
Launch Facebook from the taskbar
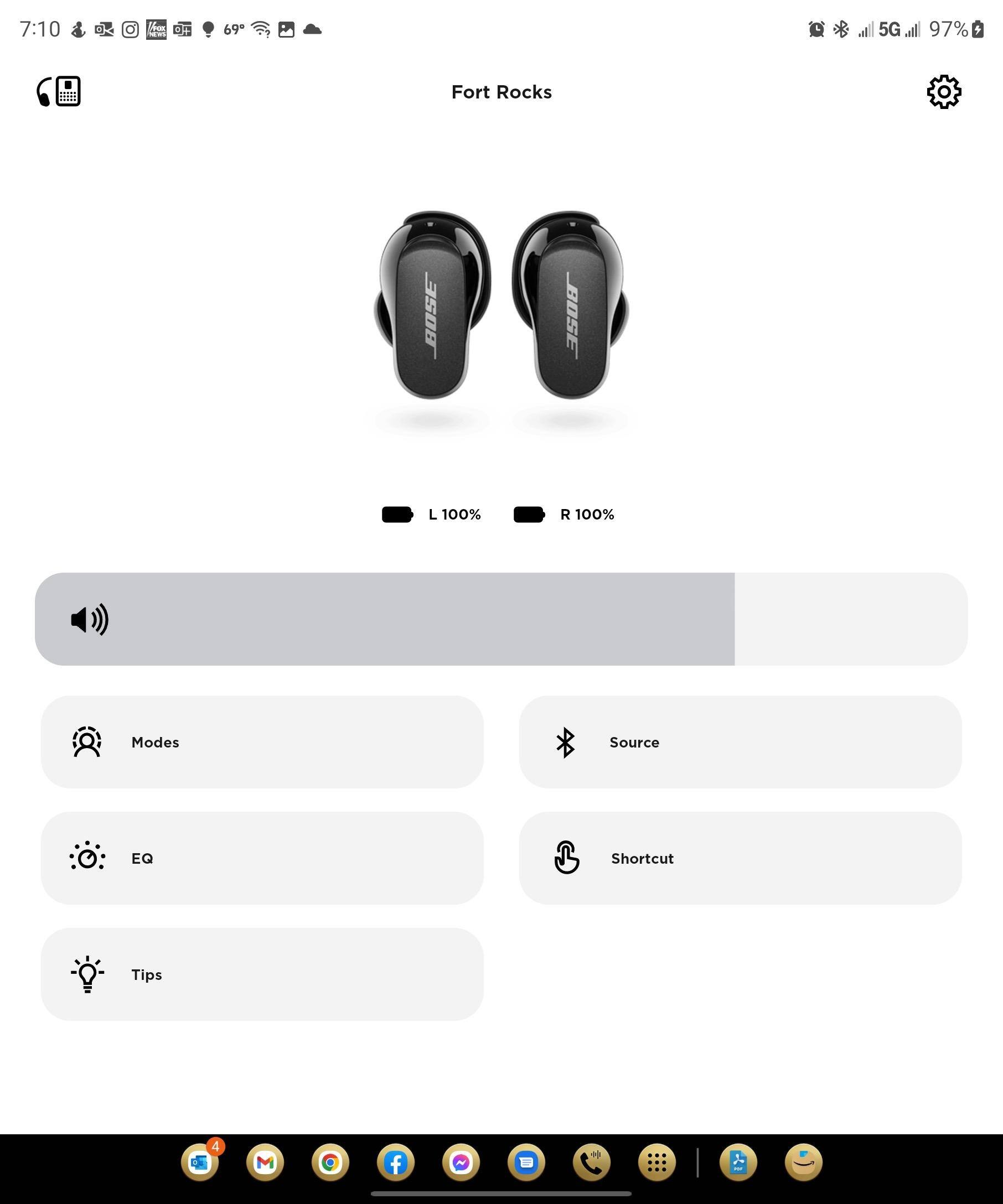pos(396,1163)
